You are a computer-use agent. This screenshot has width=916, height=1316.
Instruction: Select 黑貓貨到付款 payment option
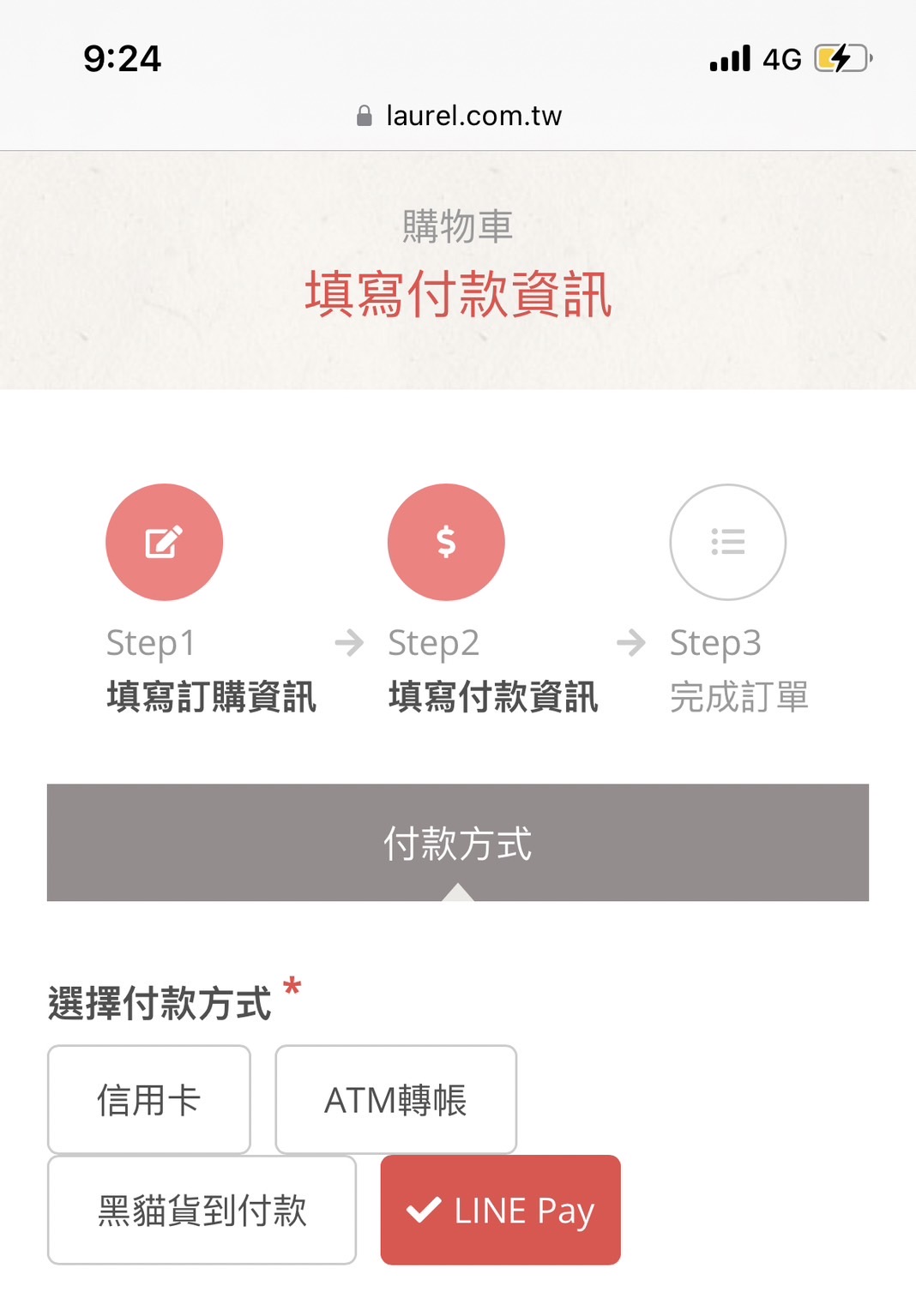202,1210
